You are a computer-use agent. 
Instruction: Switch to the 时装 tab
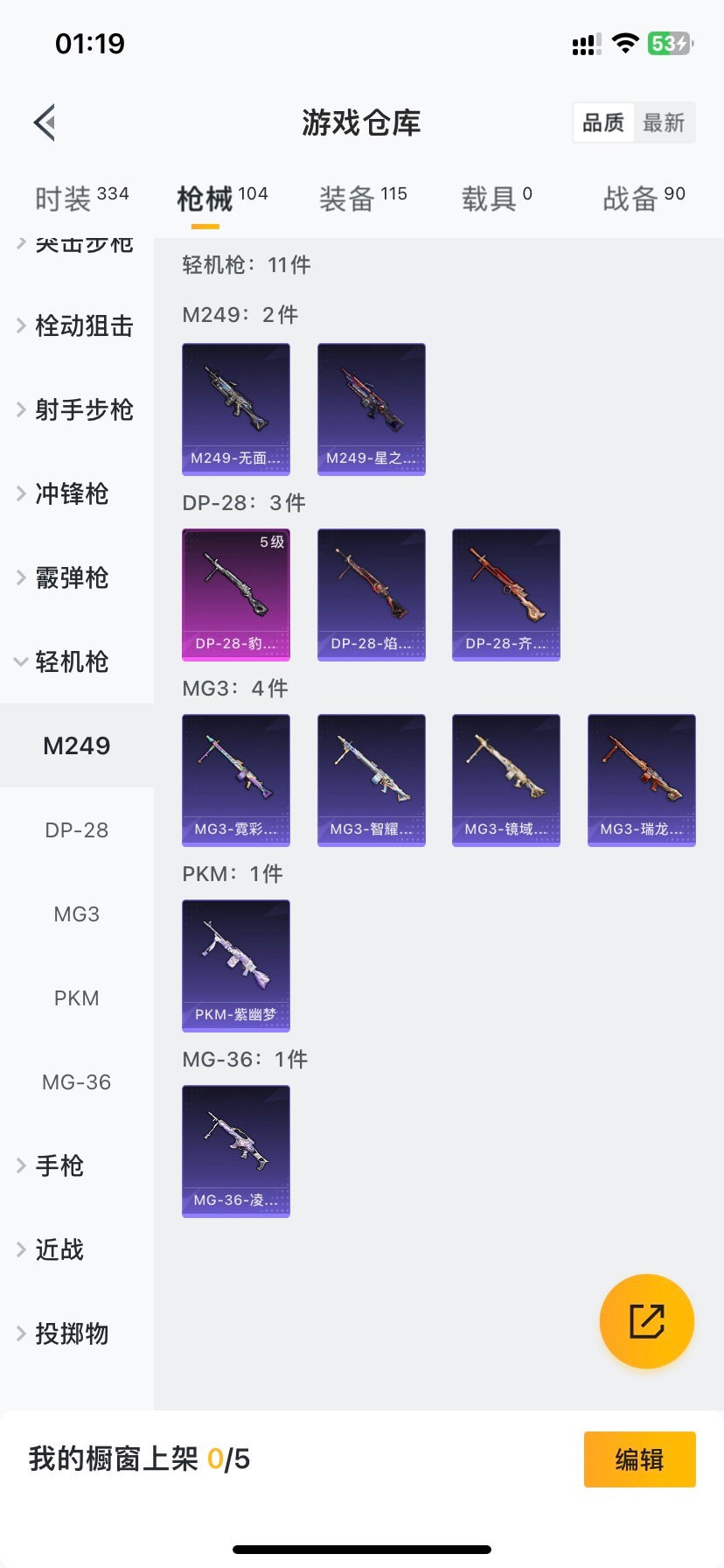pyautogui.click(x=81, y=199)
